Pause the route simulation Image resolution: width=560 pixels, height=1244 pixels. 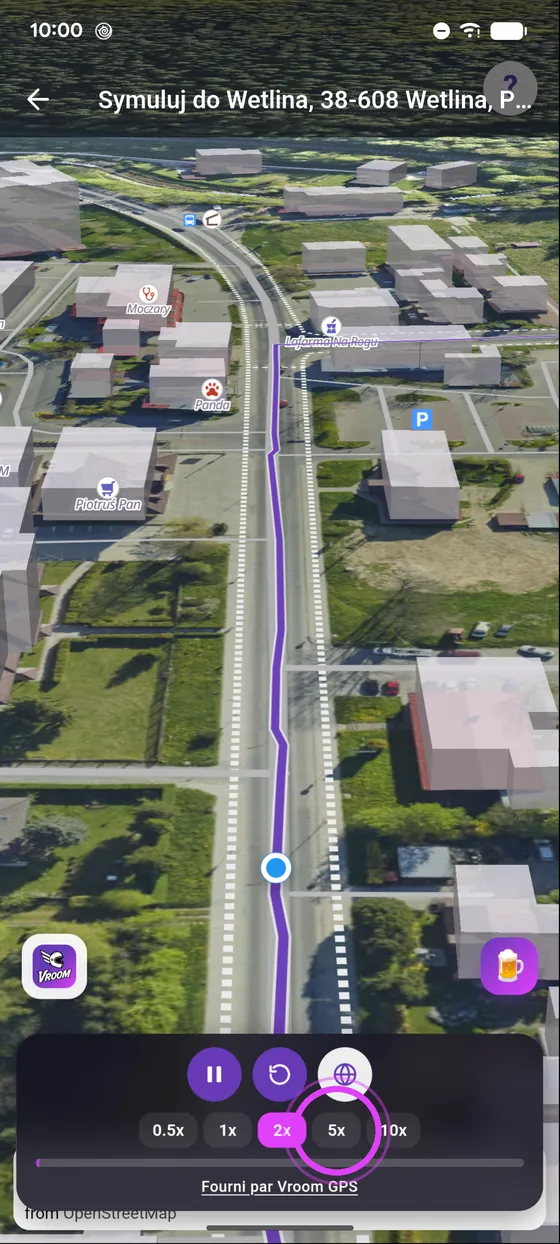pyautogui.click(x=214, y=1075)
